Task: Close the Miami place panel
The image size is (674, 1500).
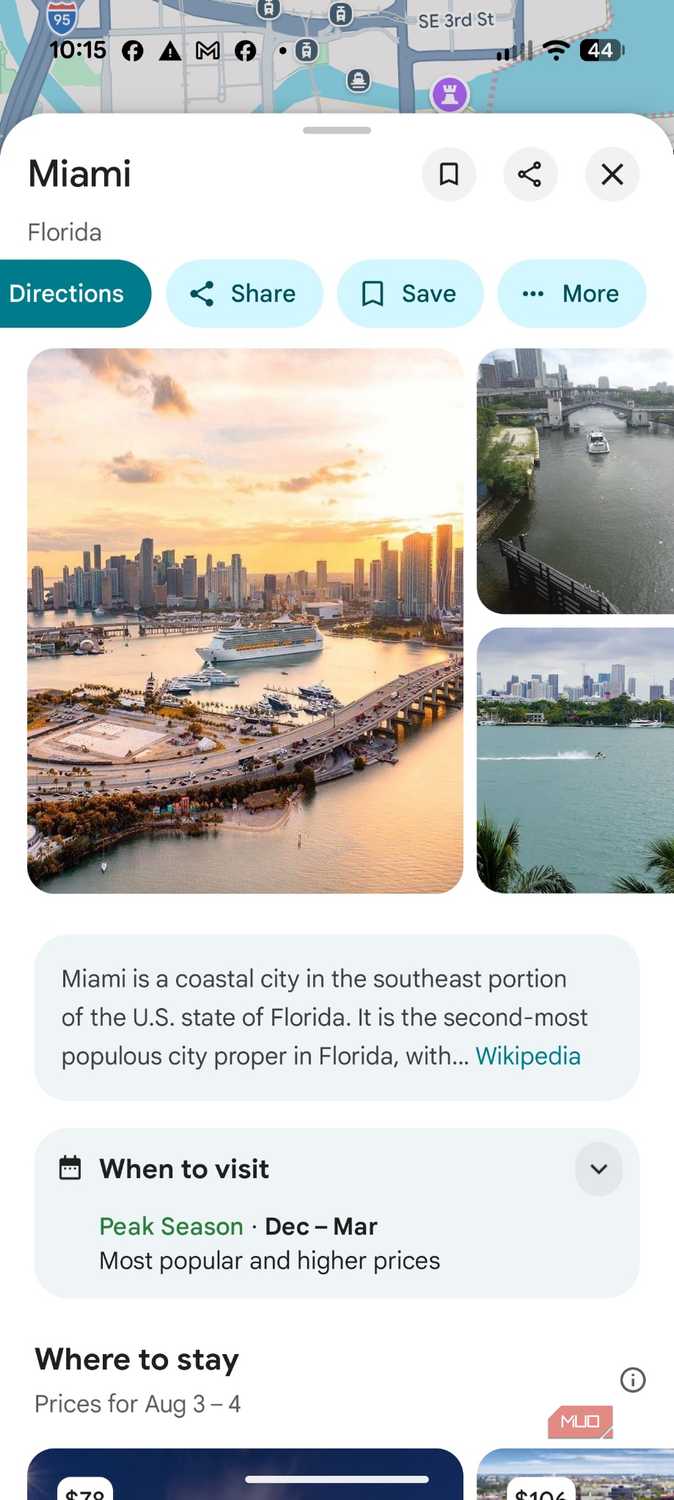Action: (x=612, y=175)
